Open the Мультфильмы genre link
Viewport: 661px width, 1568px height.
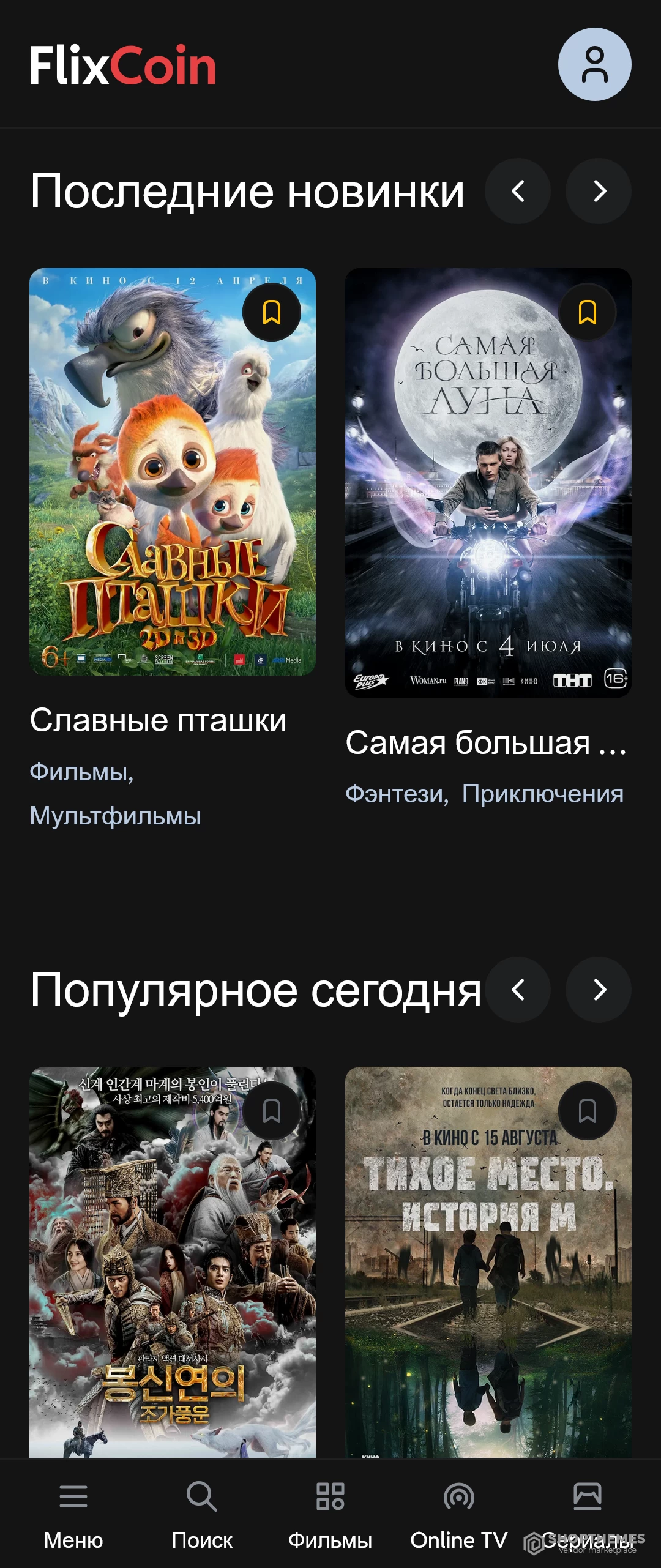click(x=115, y=816)
